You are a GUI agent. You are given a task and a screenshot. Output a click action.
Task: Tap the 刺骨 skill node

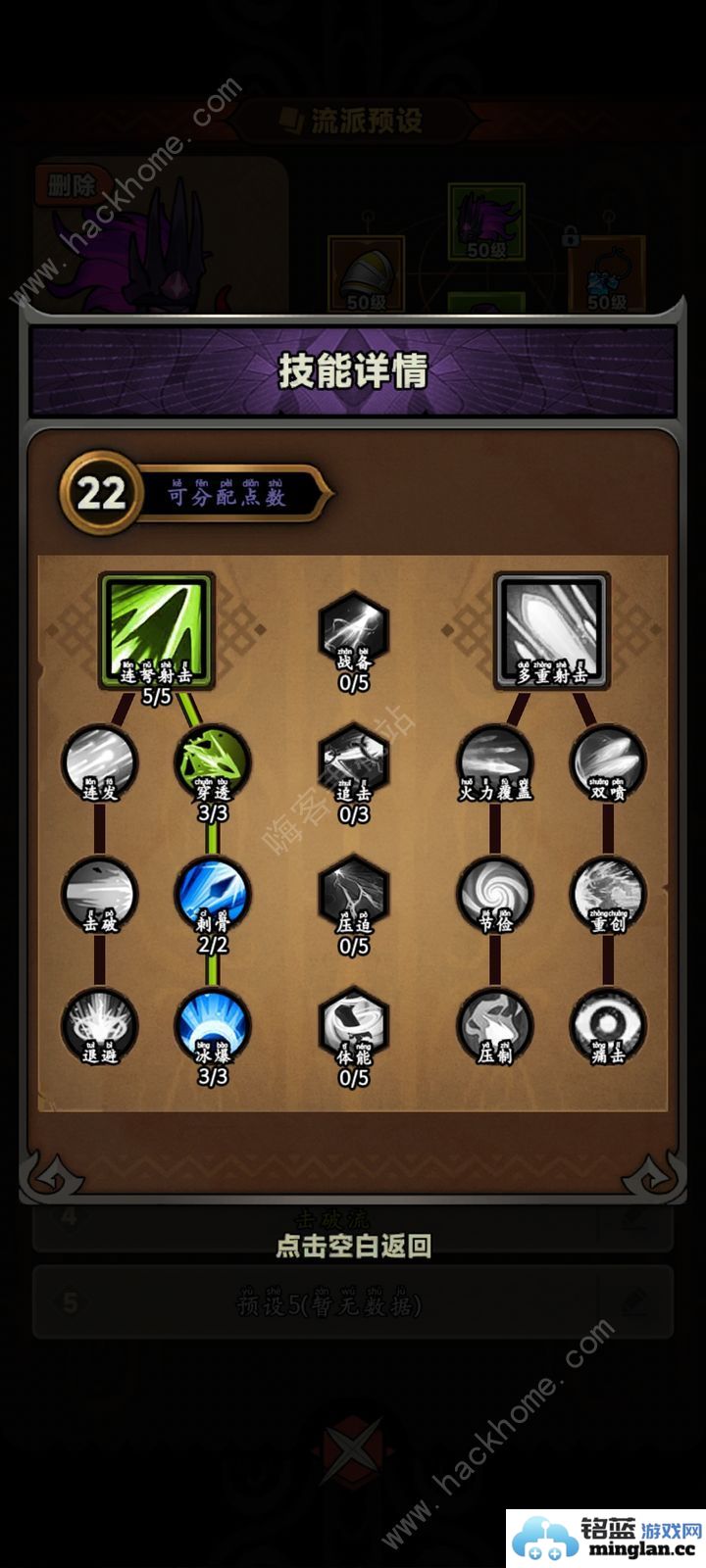(x=213, y=894)
